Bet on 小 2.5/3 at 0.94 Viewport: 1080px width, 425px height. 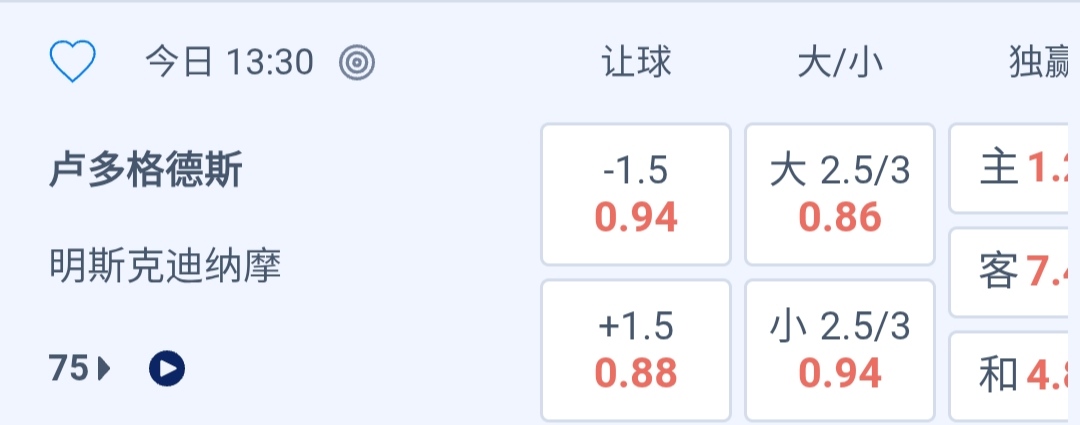click(x=840, y=350)
